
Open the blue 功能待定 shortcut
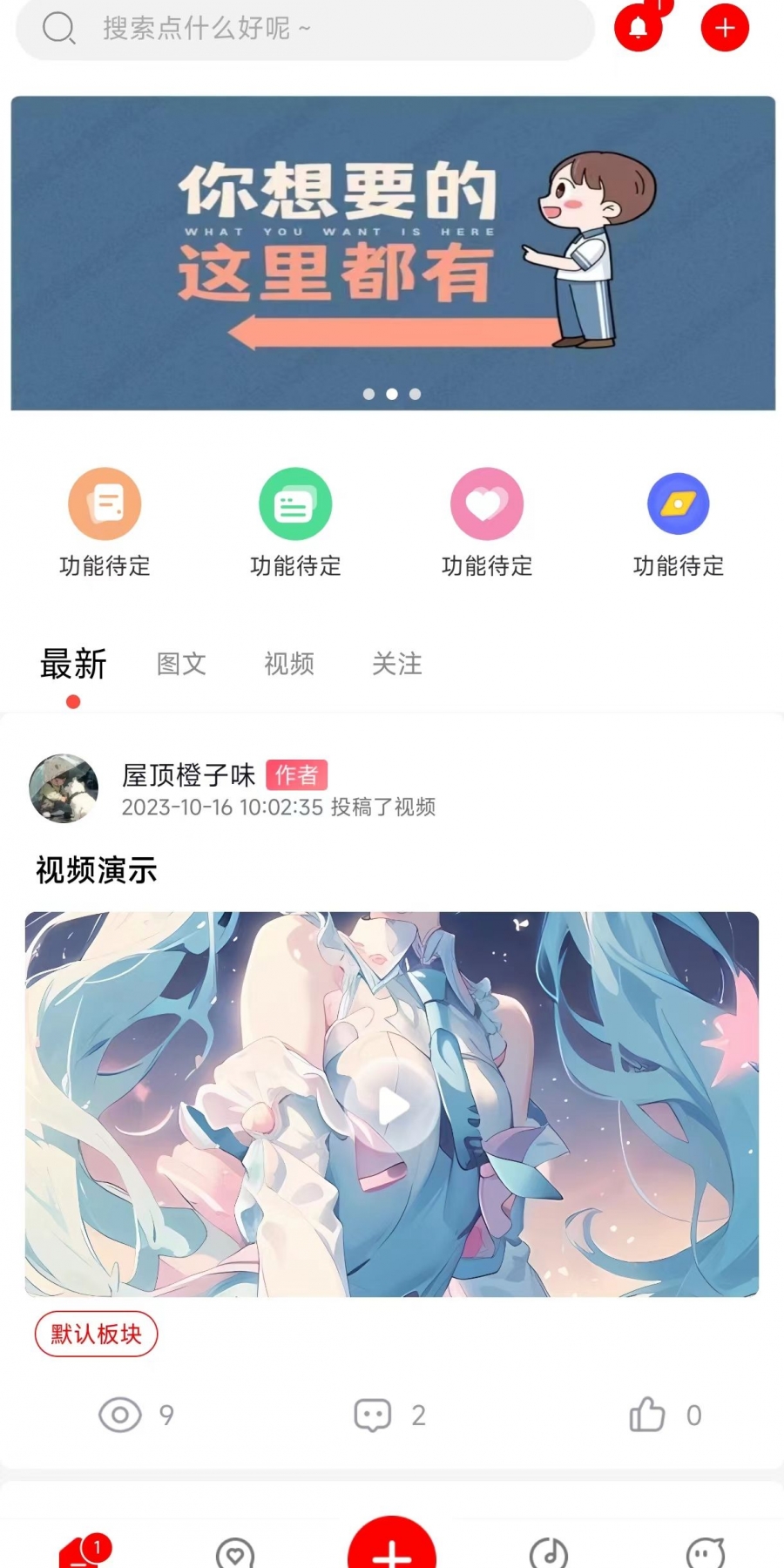(679, 504)
